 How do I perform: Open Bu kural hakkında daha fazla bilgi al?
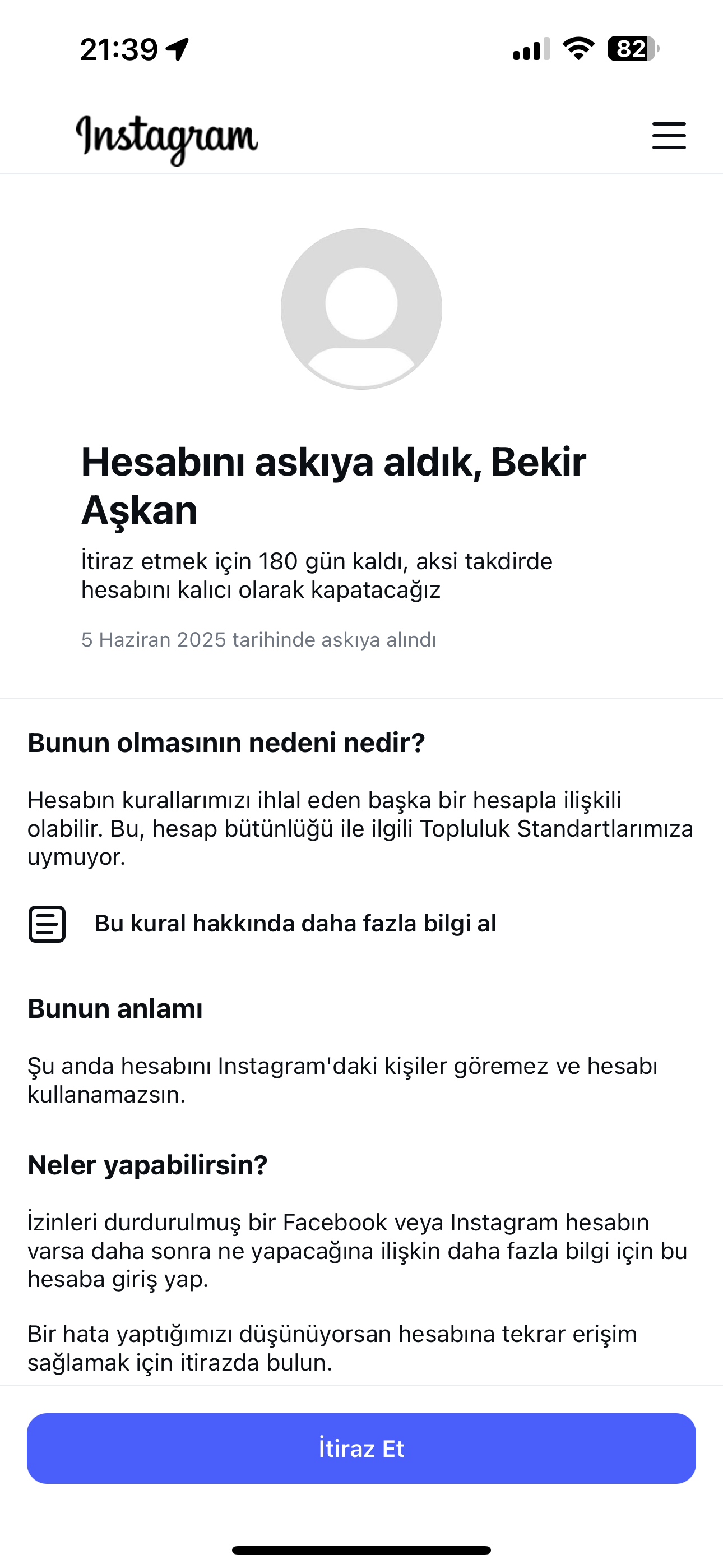coord(262,924)
